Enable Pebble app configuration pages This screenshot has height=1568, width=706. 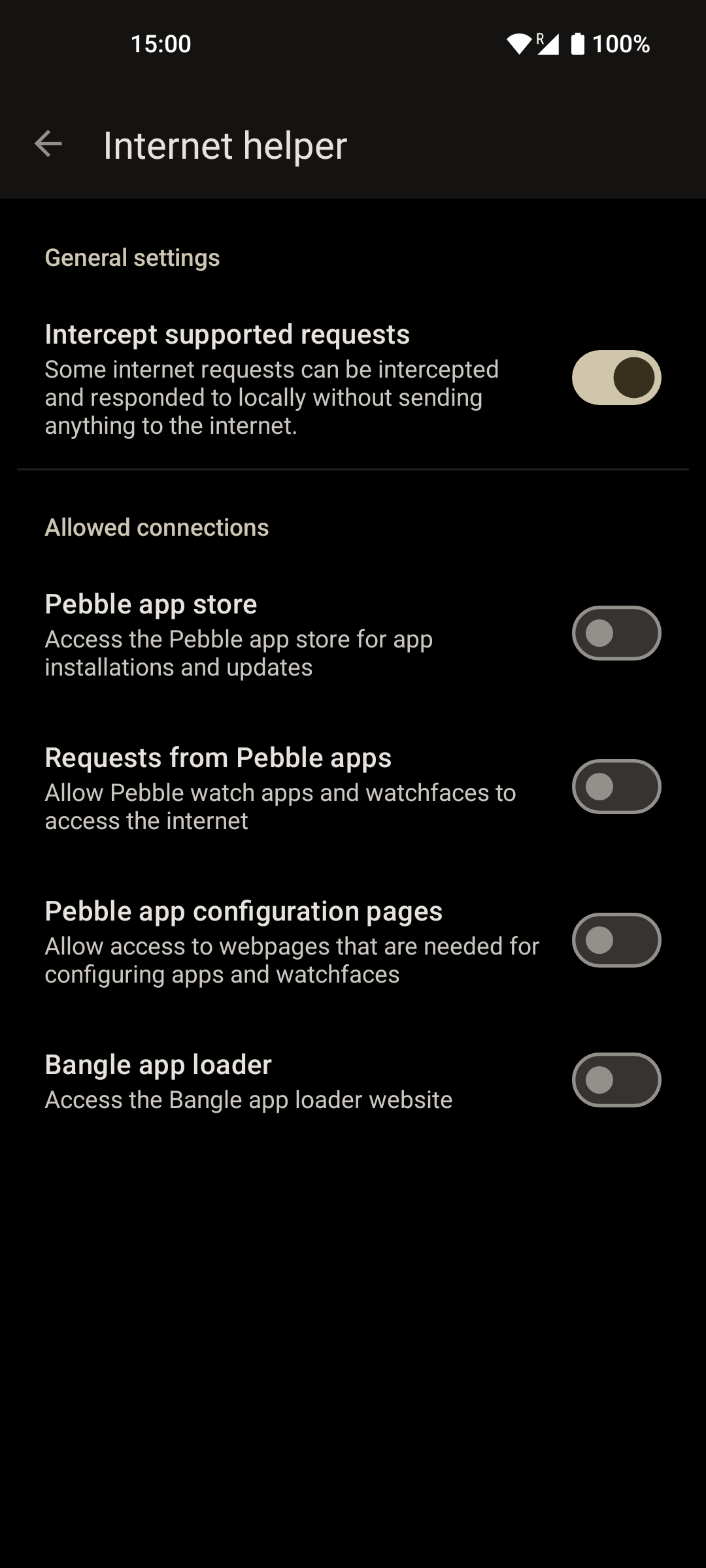pyautogui.click(x=616, y=940)
